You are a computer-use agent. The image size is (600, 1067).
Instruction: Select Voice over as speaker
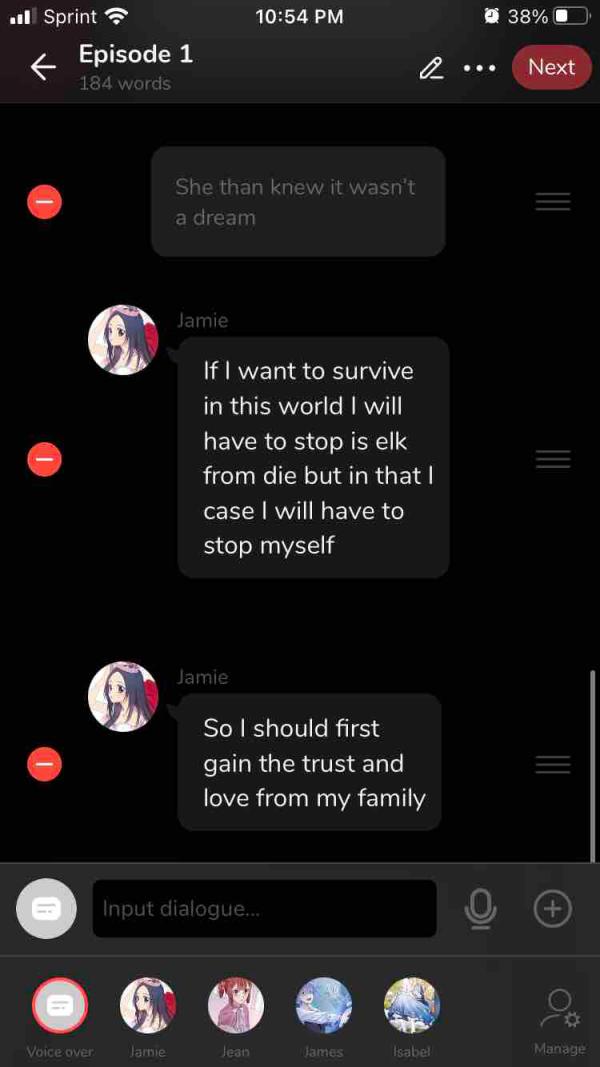pos(59,1006)
